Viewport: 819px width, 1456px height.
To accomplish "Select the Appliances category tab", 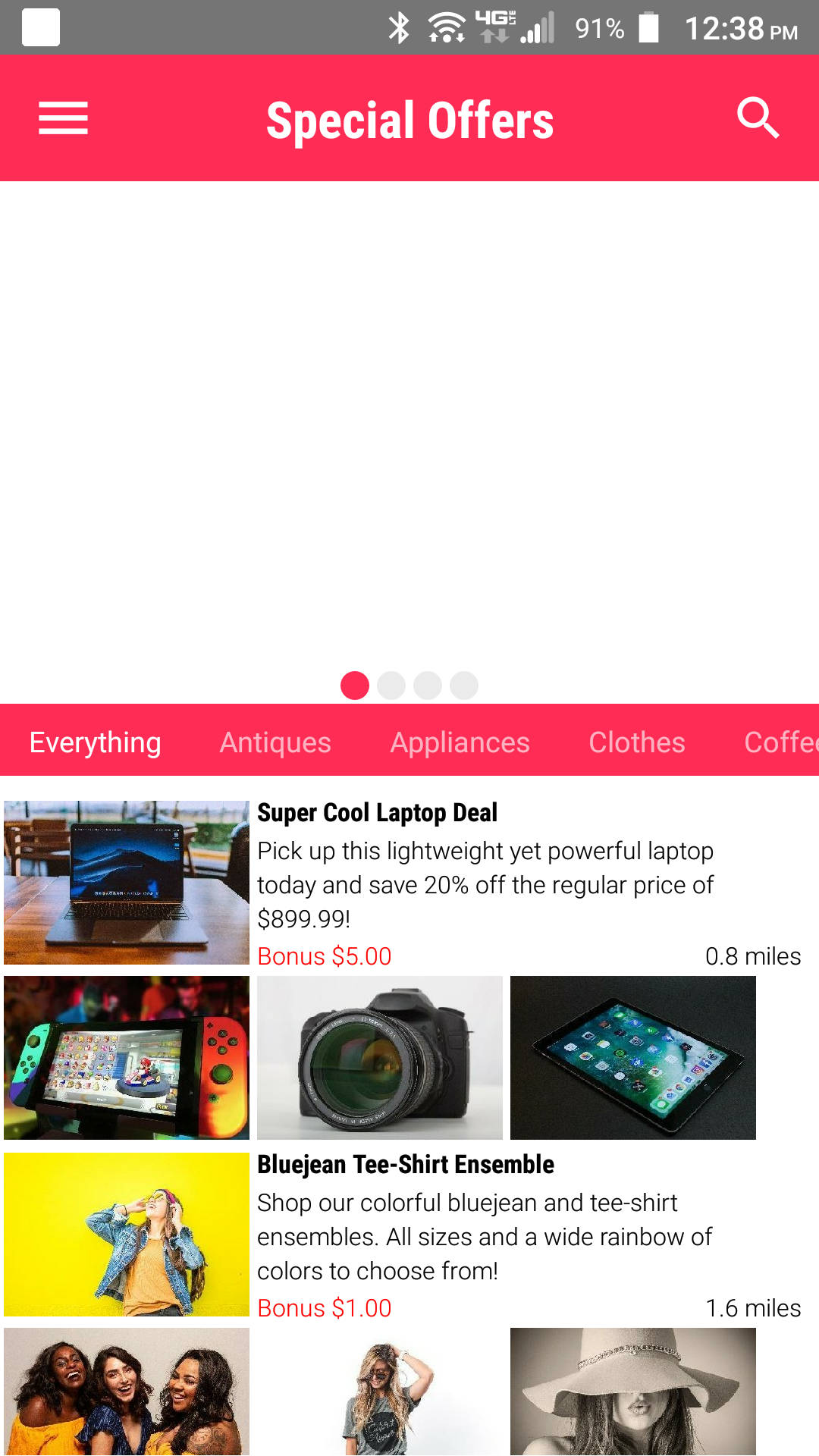I will point(460,742).
